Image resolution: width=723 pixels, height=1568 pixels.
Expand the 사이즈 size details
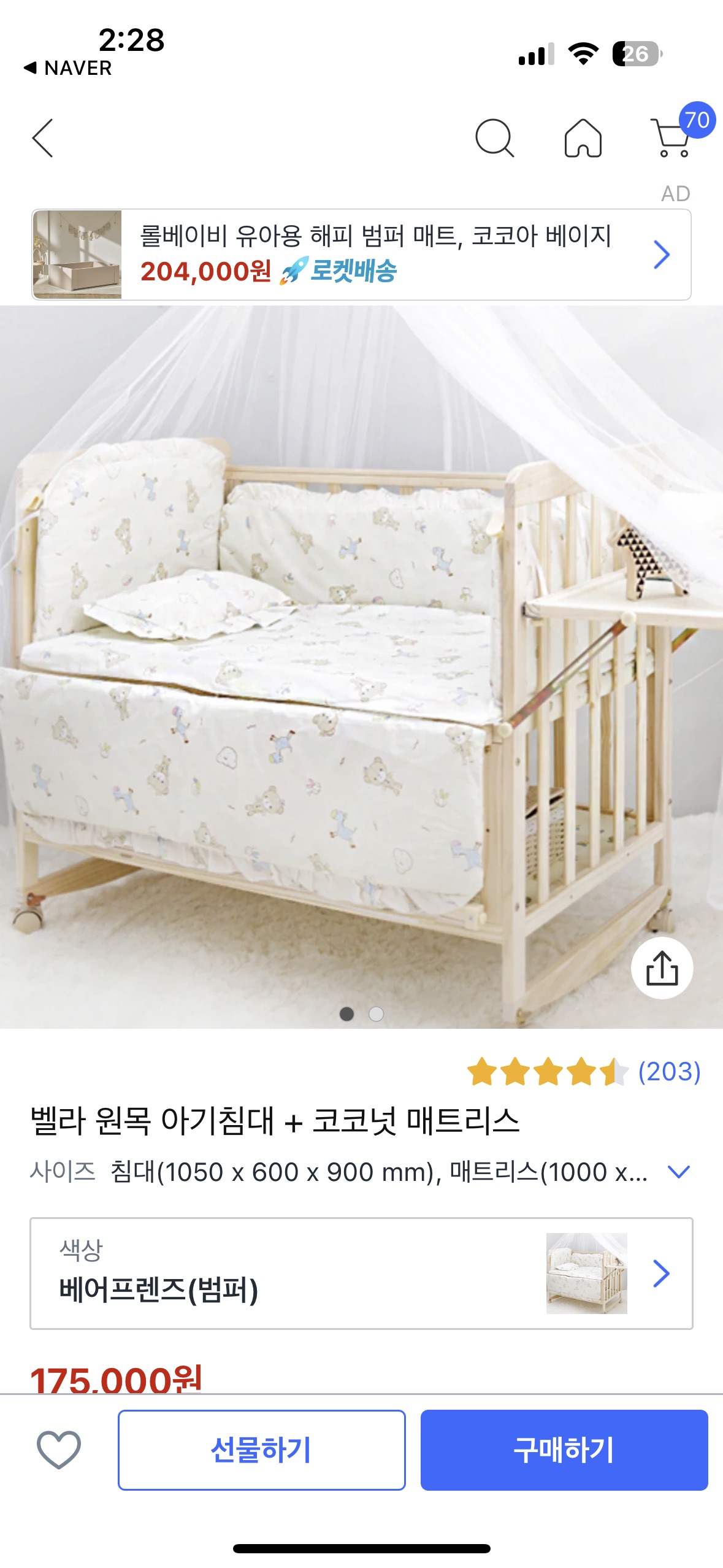678,1172
